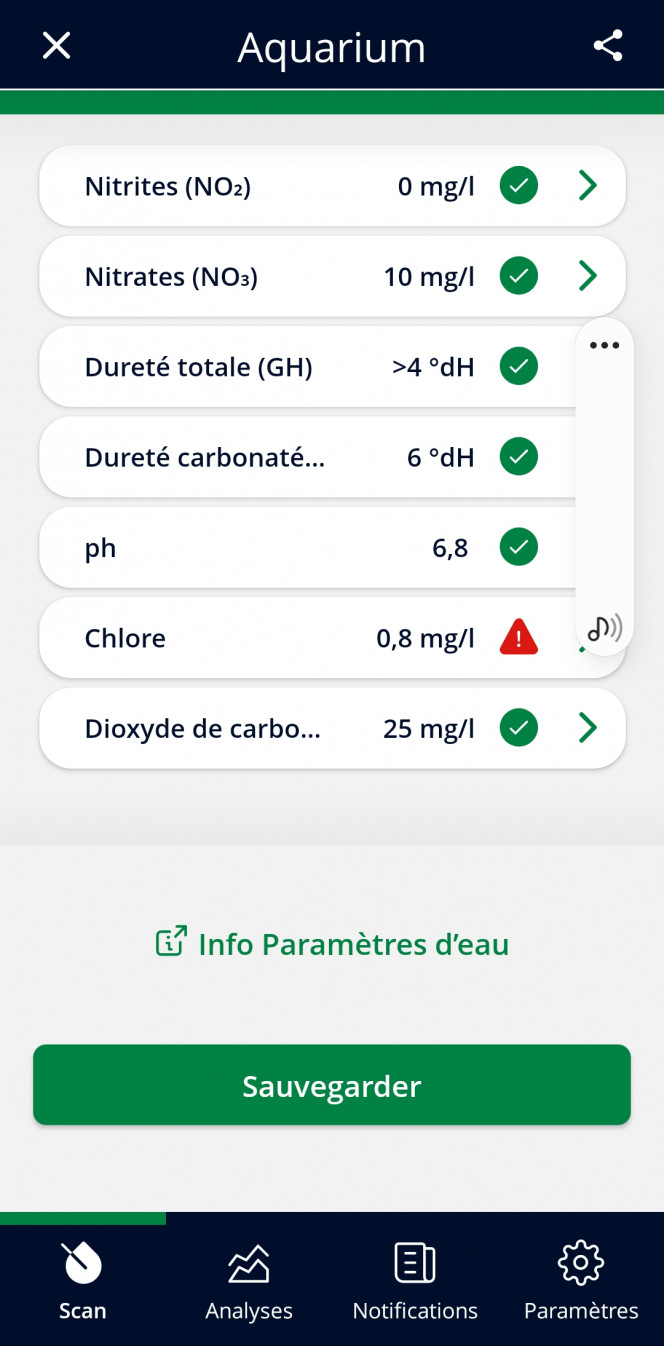Open the floating three-dots menu
The height and width of the screenshot is (1346, 664).
[605, 346]
